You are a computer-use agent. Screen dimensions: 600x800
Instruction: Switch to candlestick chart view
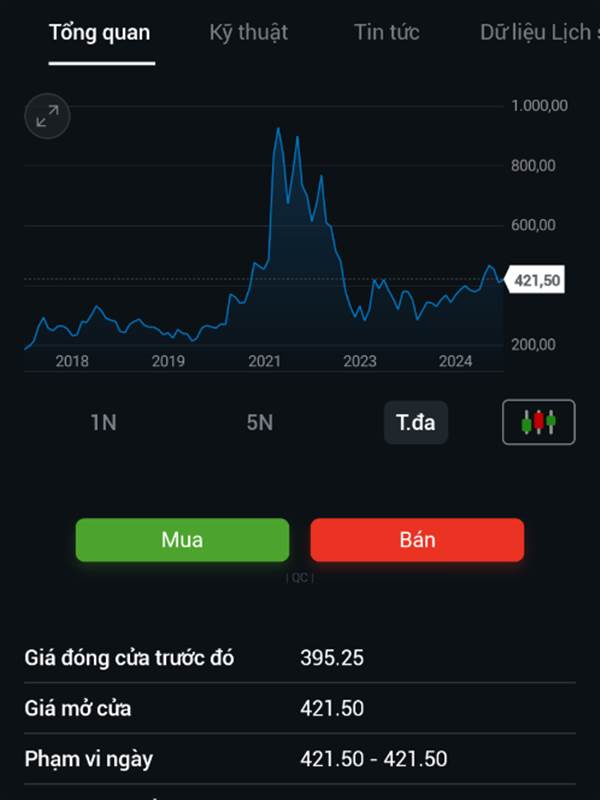pos(538,422)
